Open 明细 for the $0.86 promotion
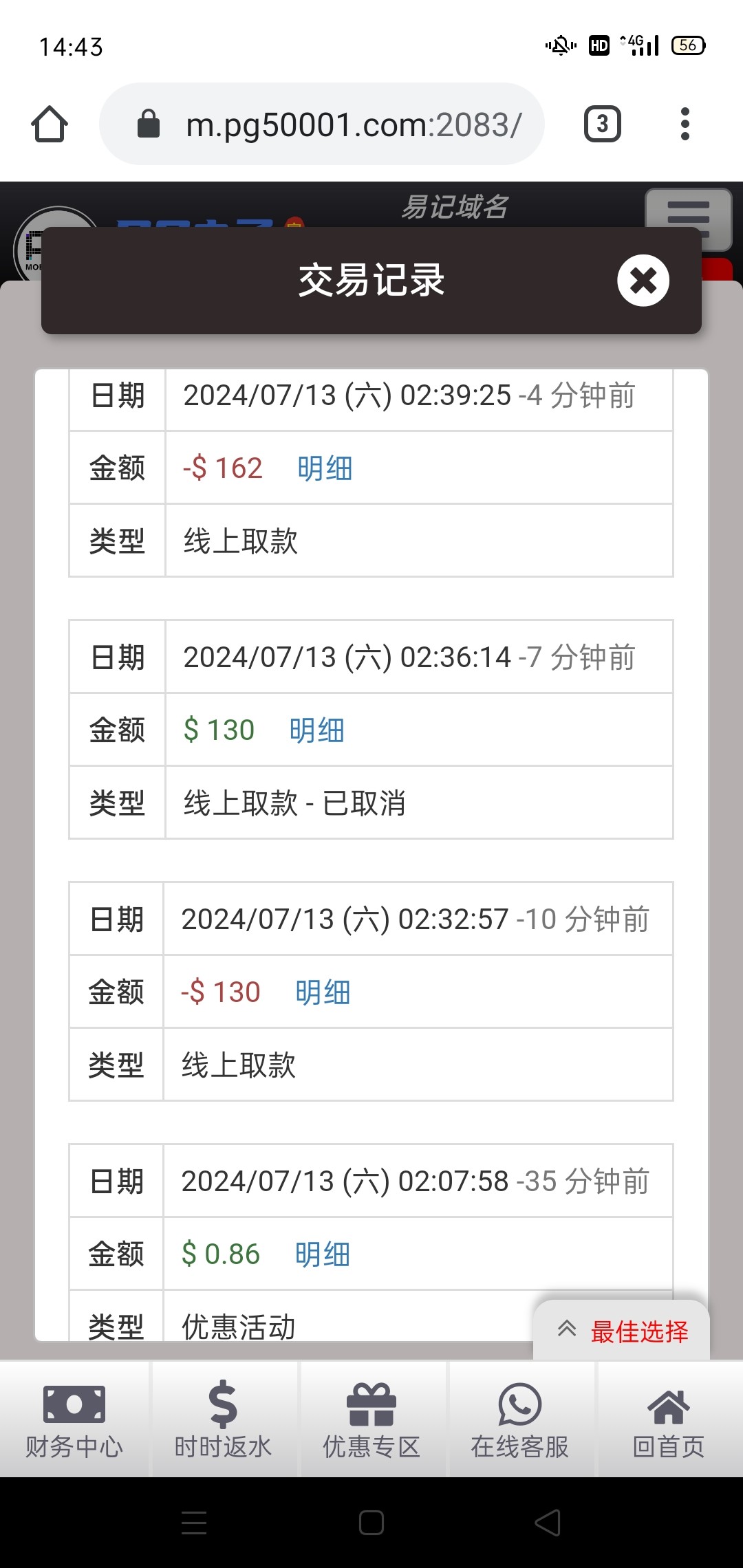This screenshot has width=743, height=1568. click(x=322, y=1254)
